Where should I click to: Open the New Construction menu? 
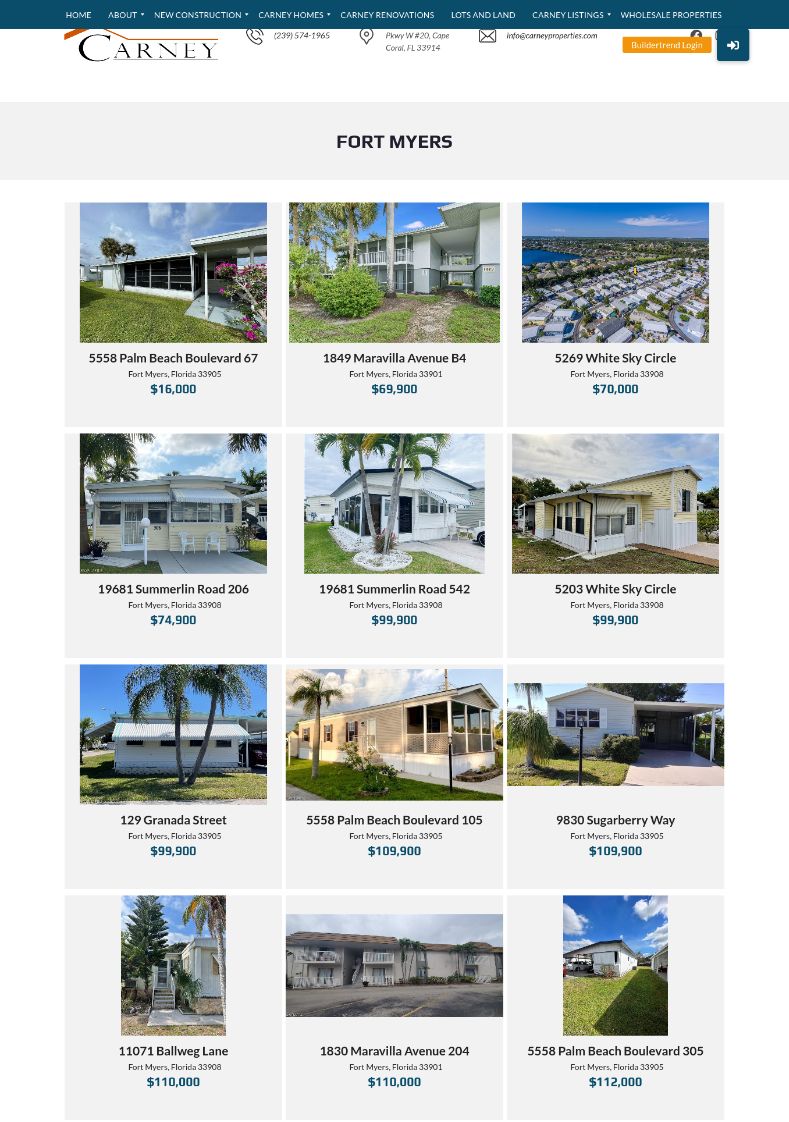[x=201, y=15]
